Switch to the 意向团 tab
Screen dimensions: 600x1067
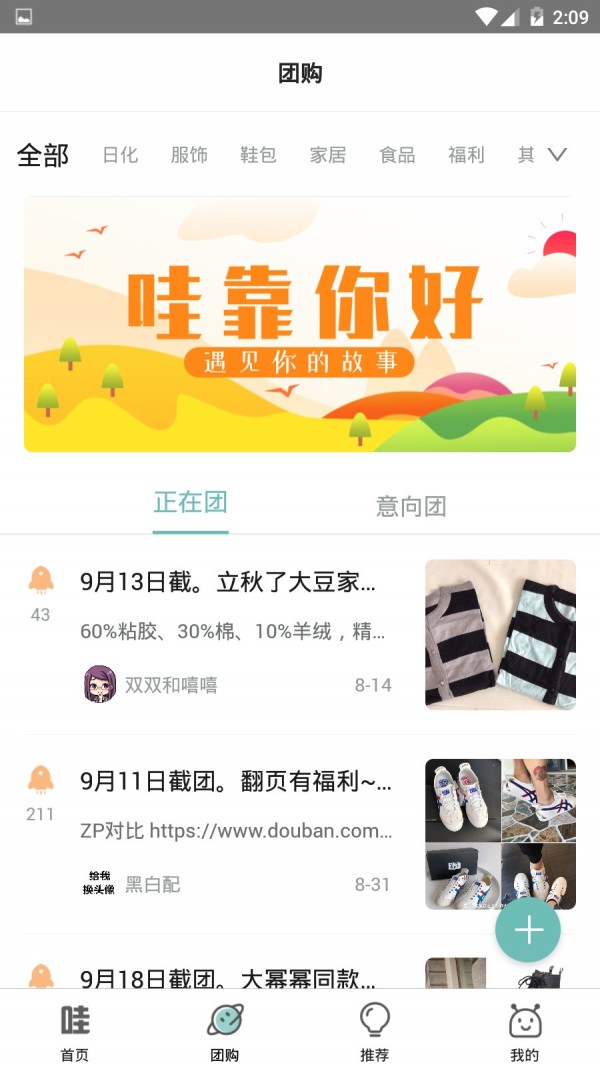coord(411,506)
